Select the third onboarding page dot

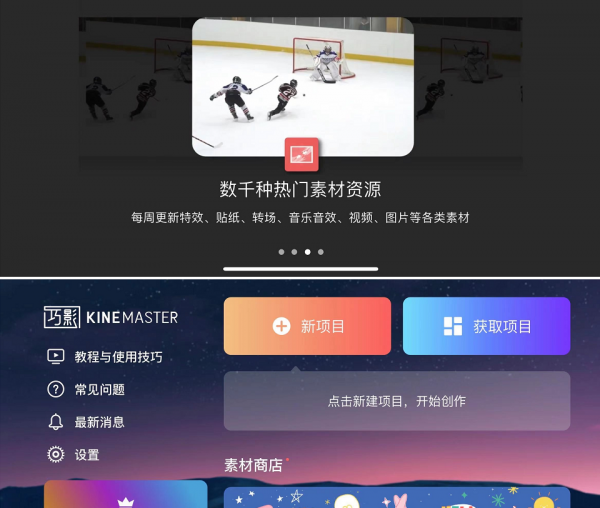click(x=307, y=252)
